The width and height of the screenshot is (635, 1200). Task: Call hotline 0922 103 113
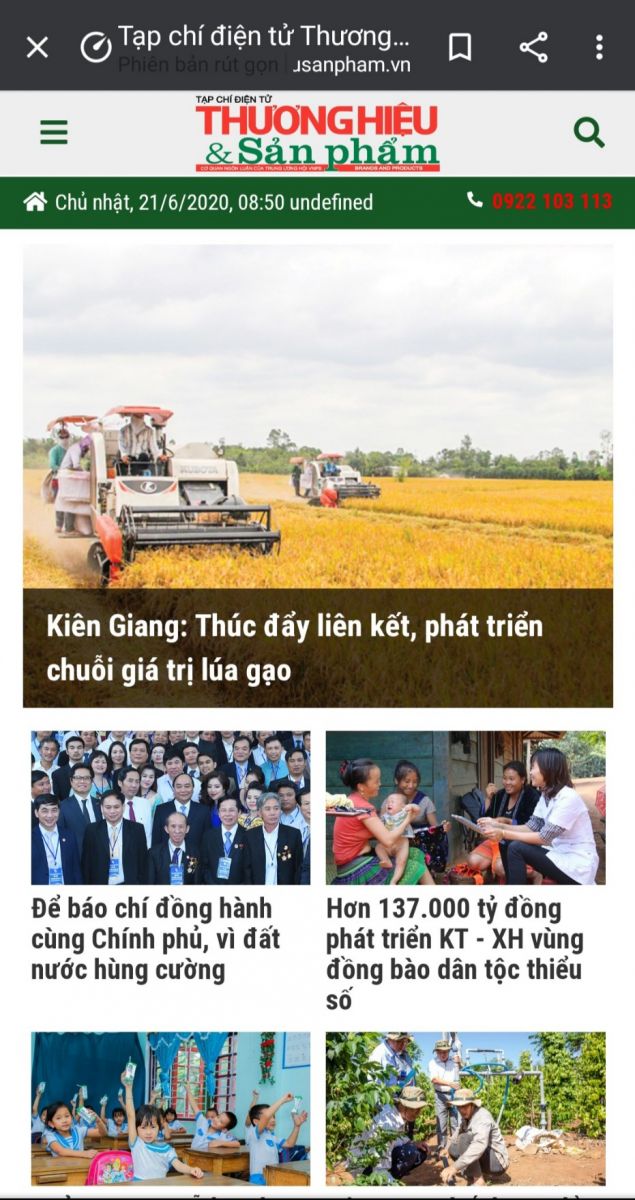tap(551, 202)
